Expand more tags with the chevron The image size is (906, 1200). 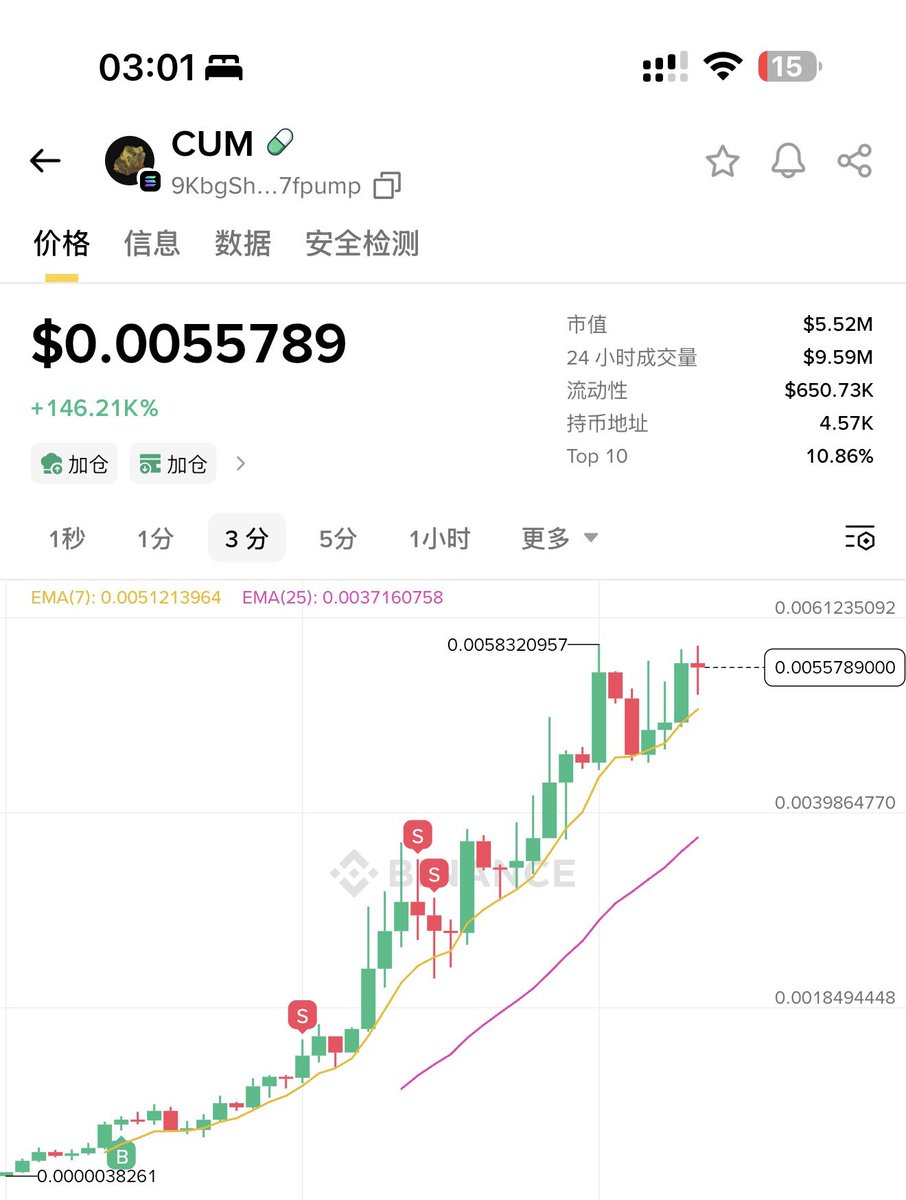pyautogui.click(x=240, y=464)
